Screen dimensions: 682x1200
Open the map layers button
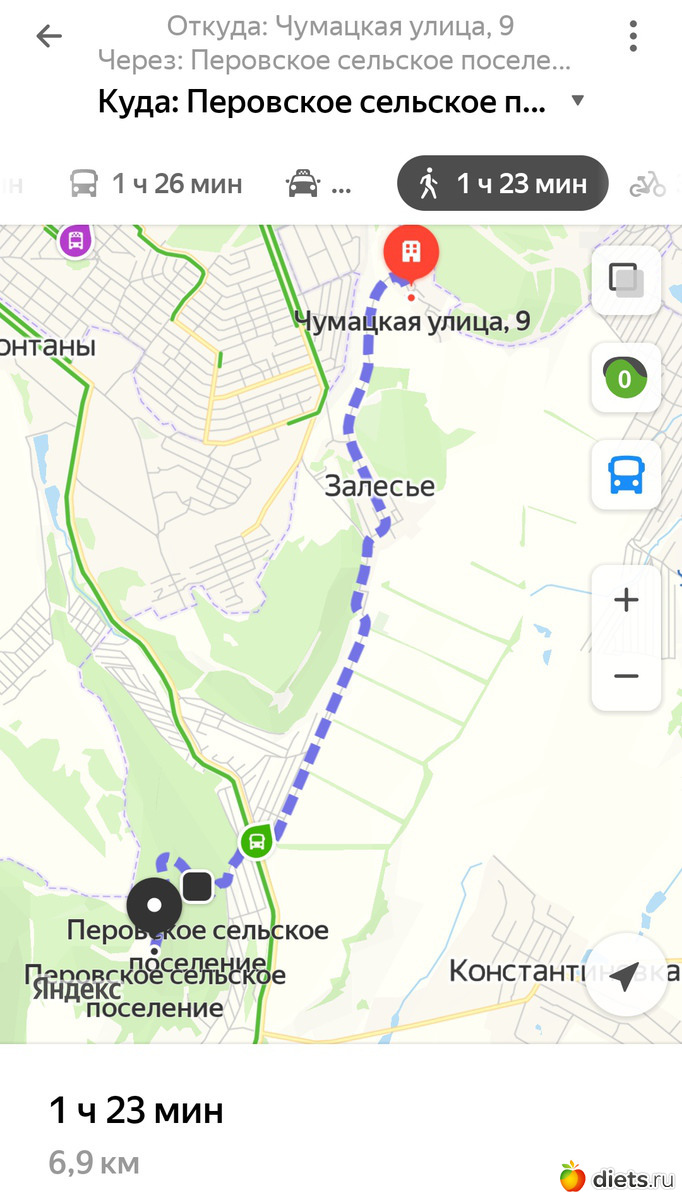click(x=626, y=280)
